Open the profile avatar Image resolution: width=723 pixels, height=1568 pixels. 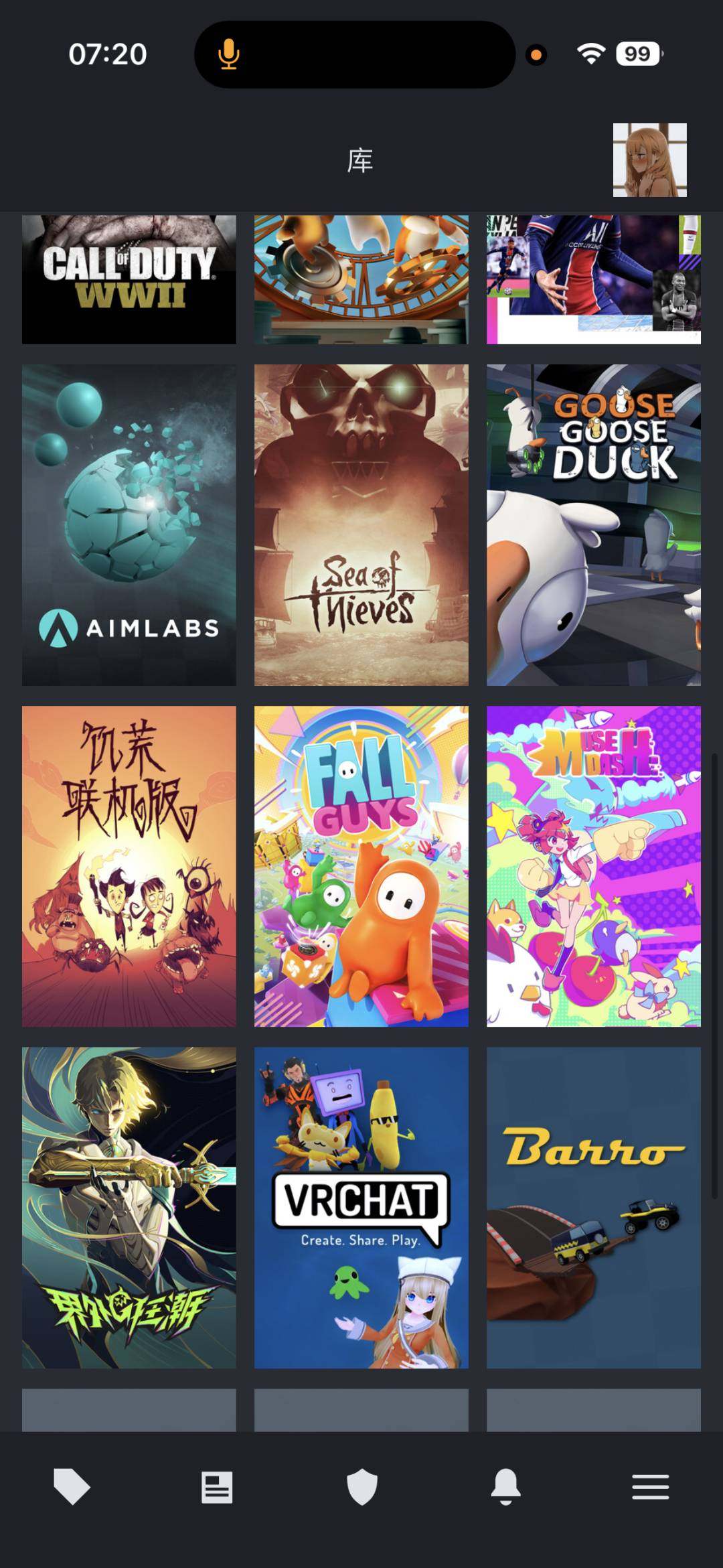pos(649,160)
